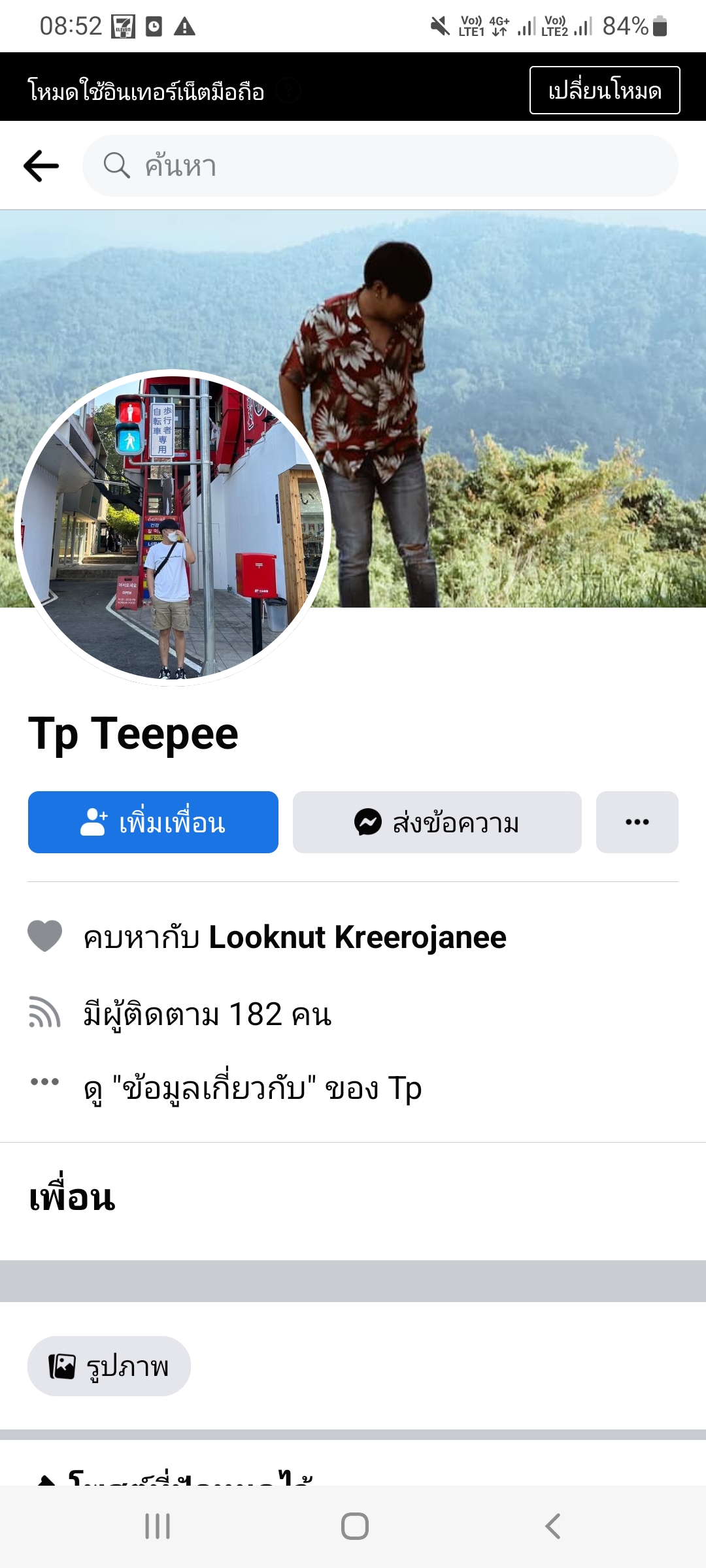Viewport: 706px width, 1568px height.
Task: View Tp's about info row
Action: pos(252,1088)
